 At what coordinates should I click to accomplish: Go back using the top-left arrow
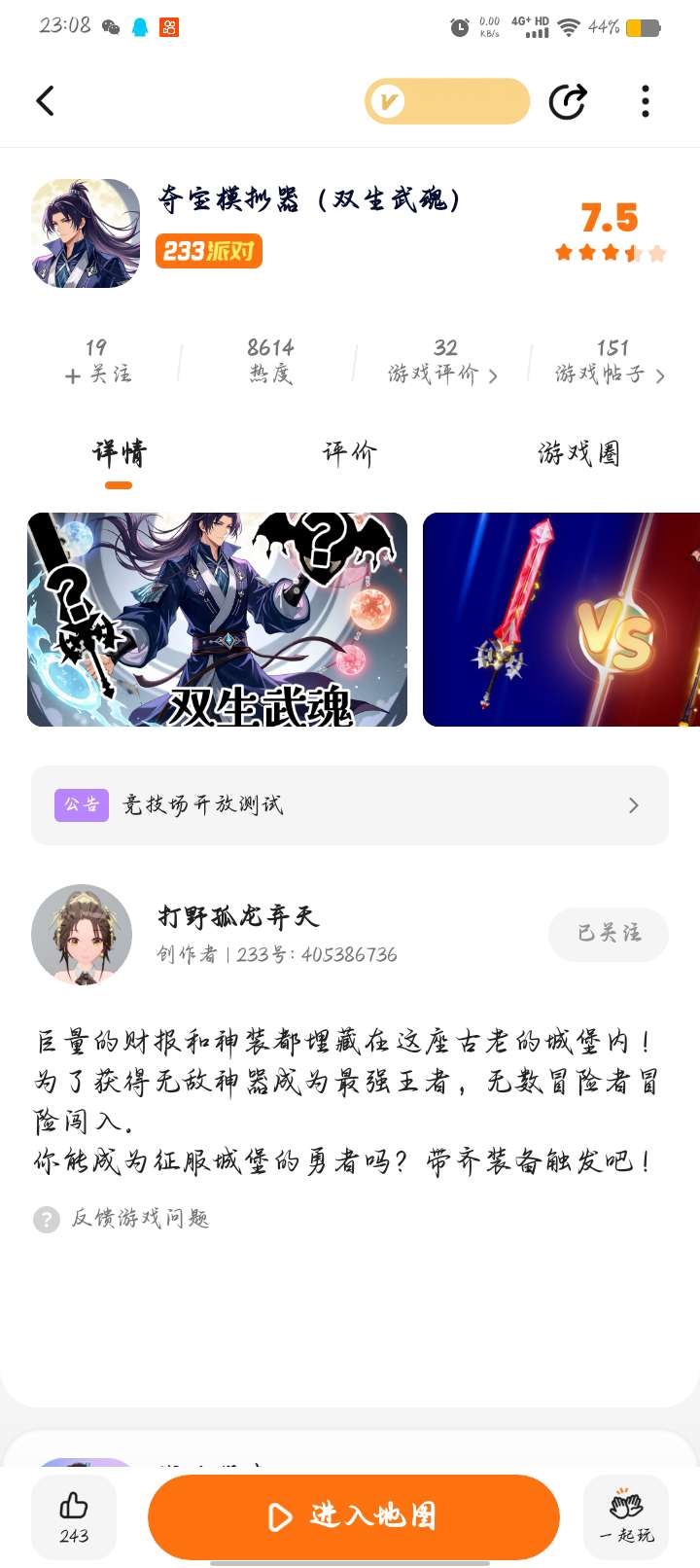[45, 101]
